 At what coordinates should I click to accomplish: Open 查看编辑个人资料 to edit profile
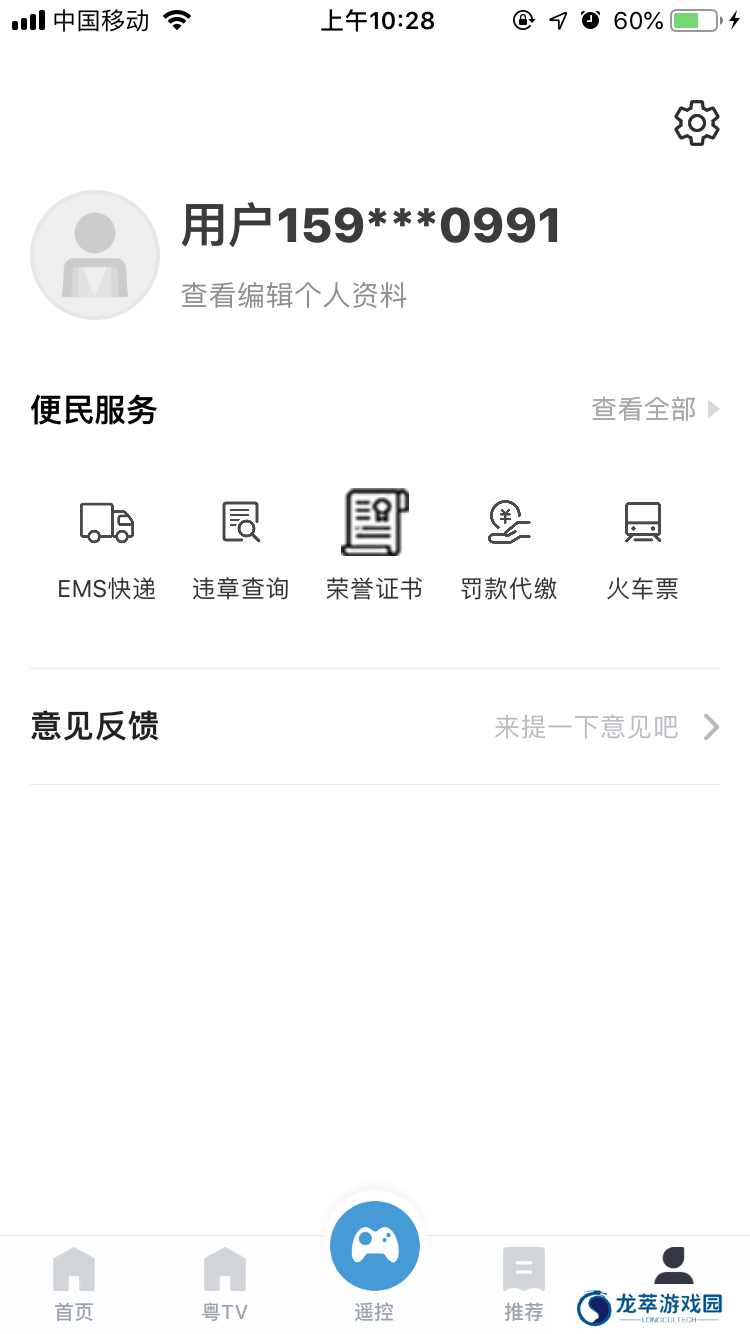click(294, 296)
